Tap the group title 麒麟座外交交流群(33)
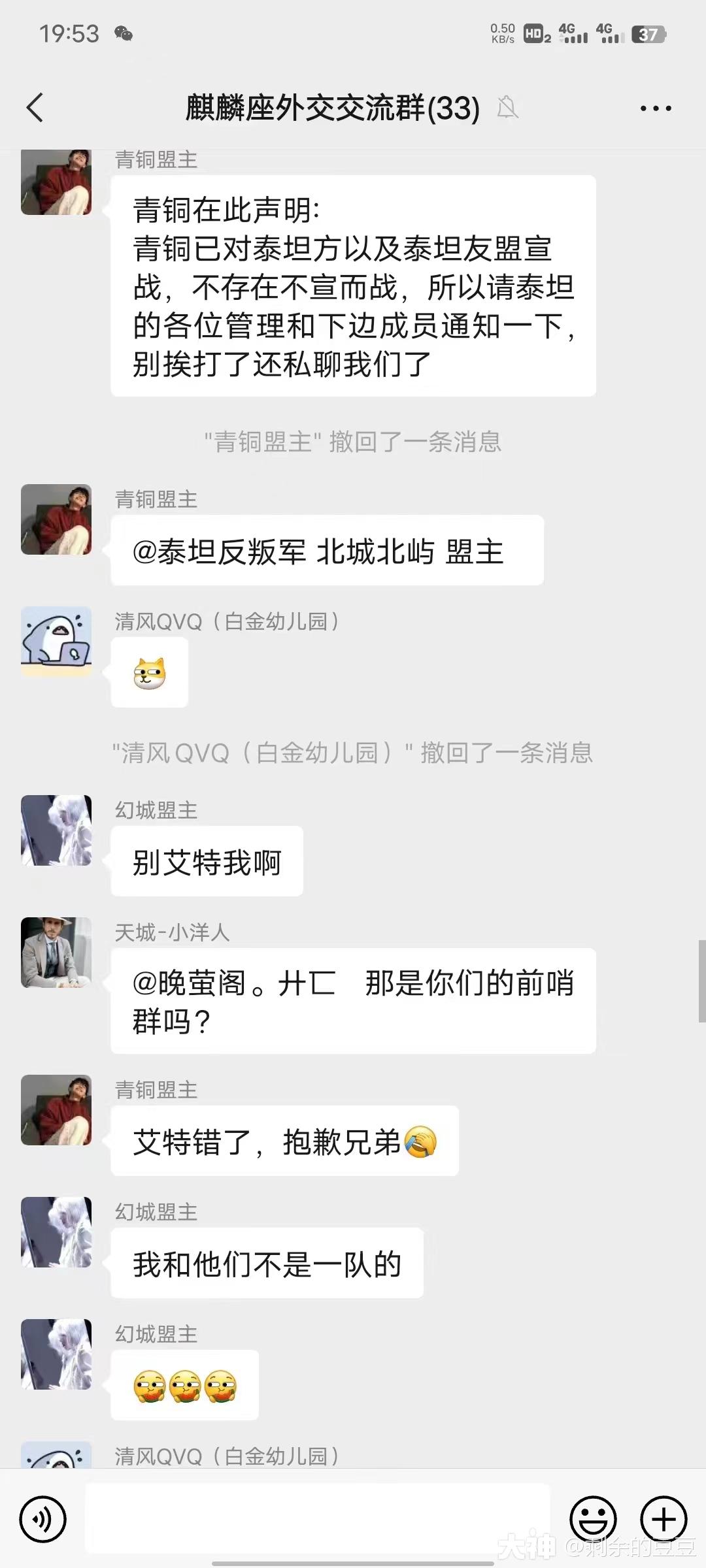This screenshot has width=706, height=1568. pyautogui.click(x=330, y=108)
